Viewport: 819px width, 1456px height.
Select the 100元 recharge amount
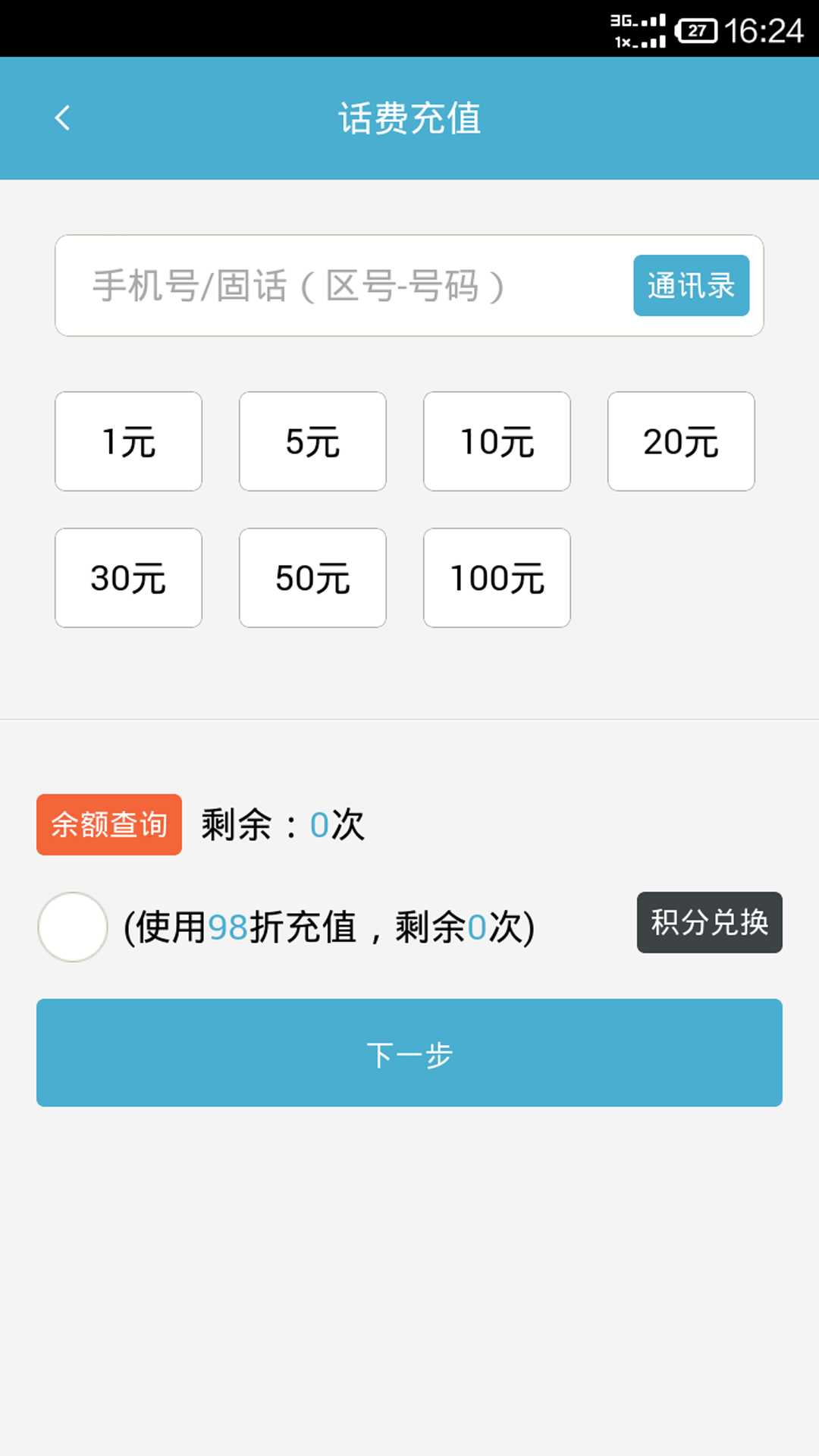click(x=497, y=578)
